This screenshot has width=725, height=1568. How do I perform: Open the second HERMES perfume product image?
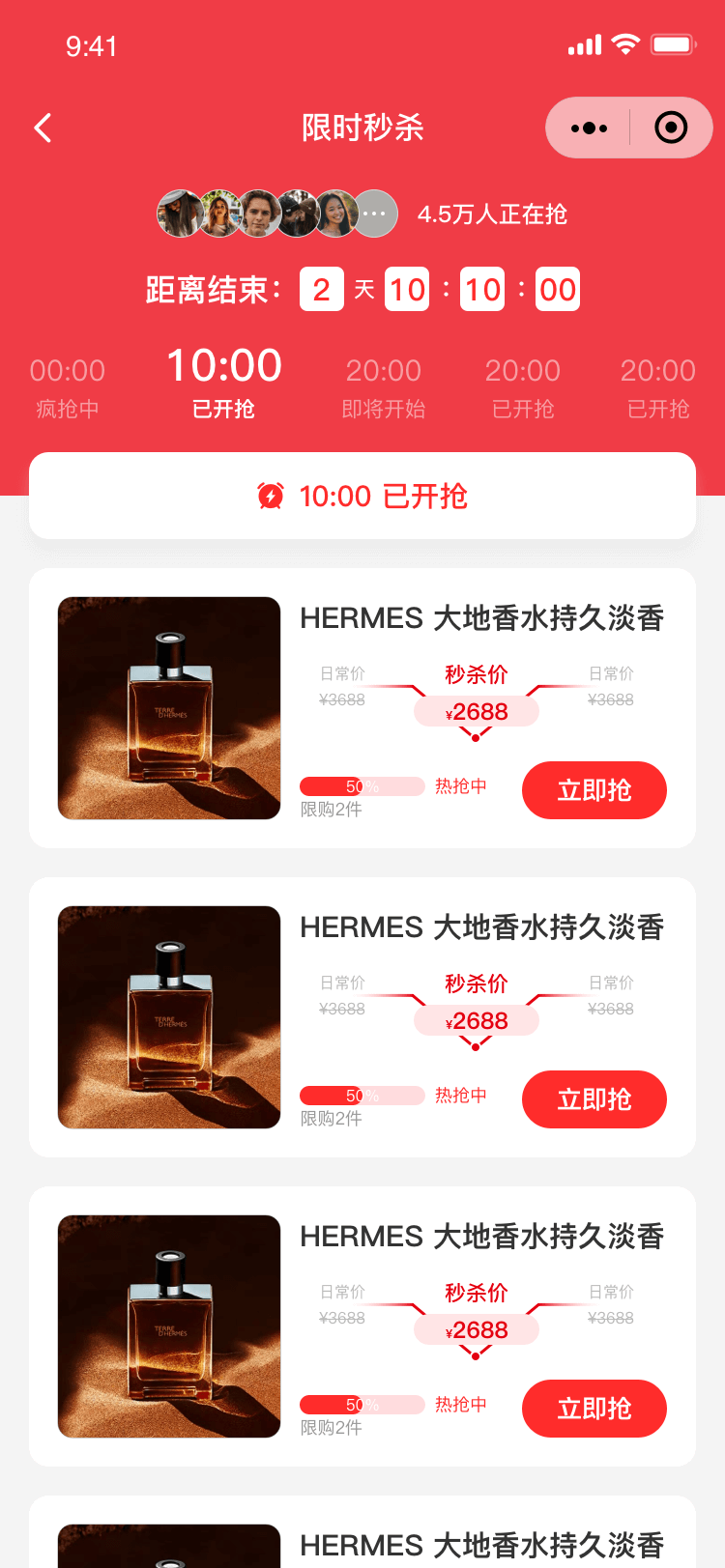[x=169, y=1017]
